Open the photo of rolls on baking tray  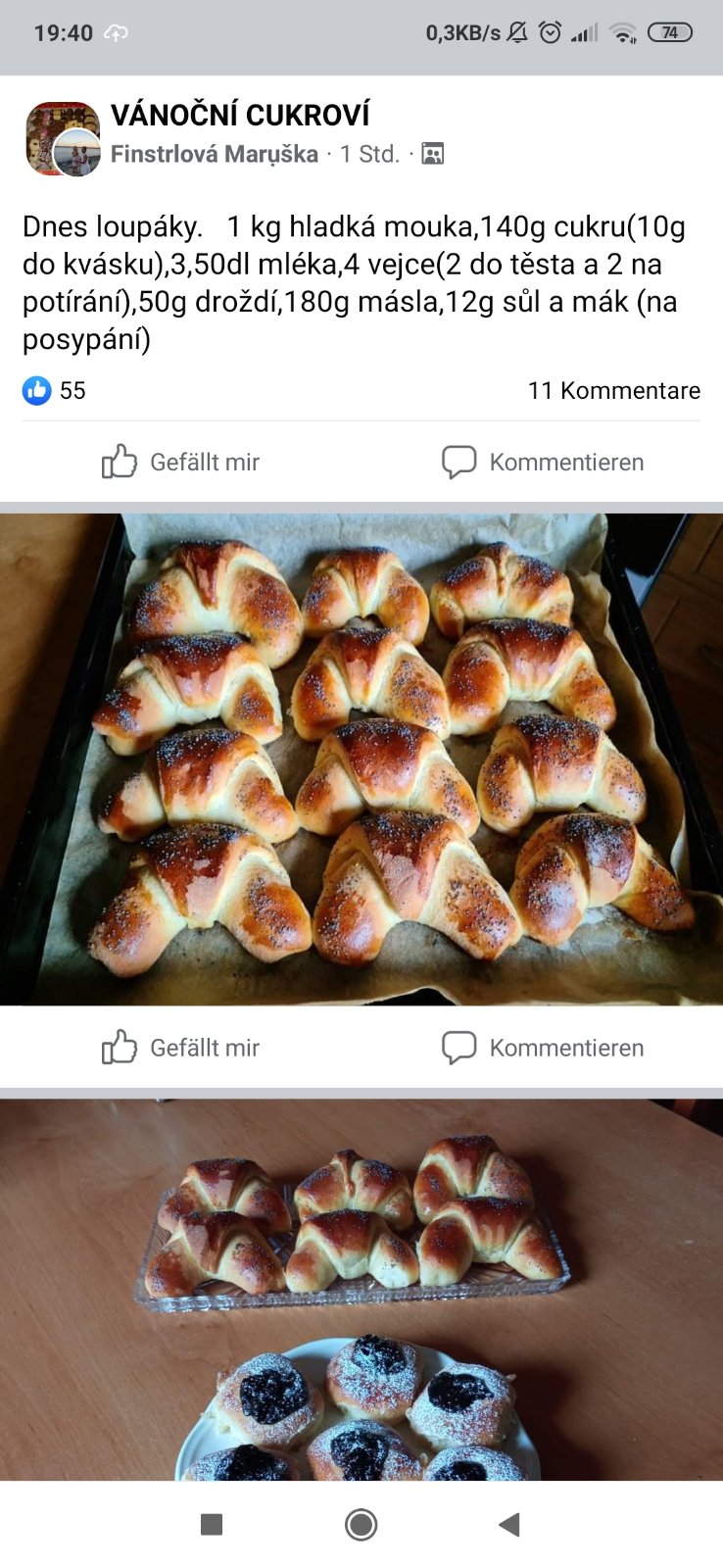pos(361,759)
